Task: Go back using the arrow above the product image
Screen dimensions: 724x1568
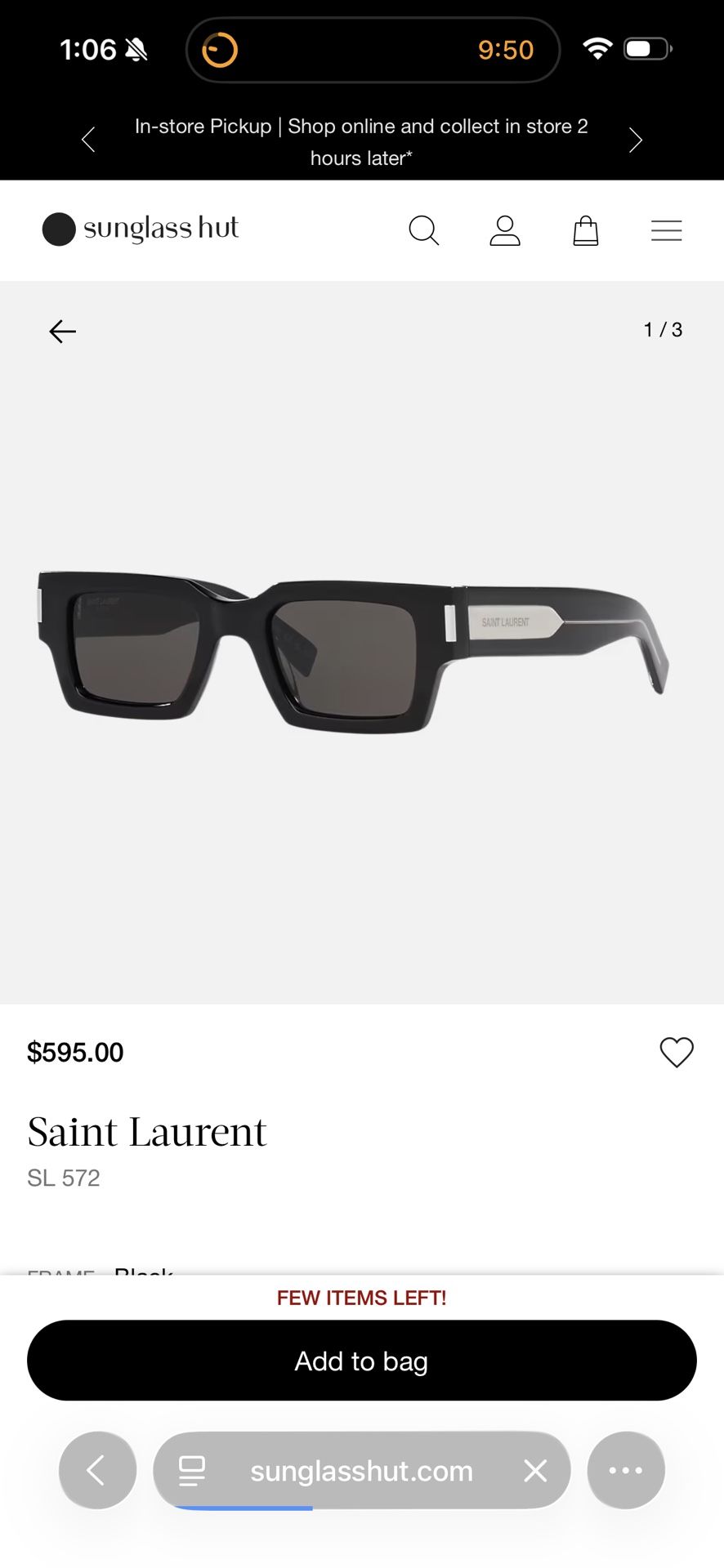Action: pos(63,331)
